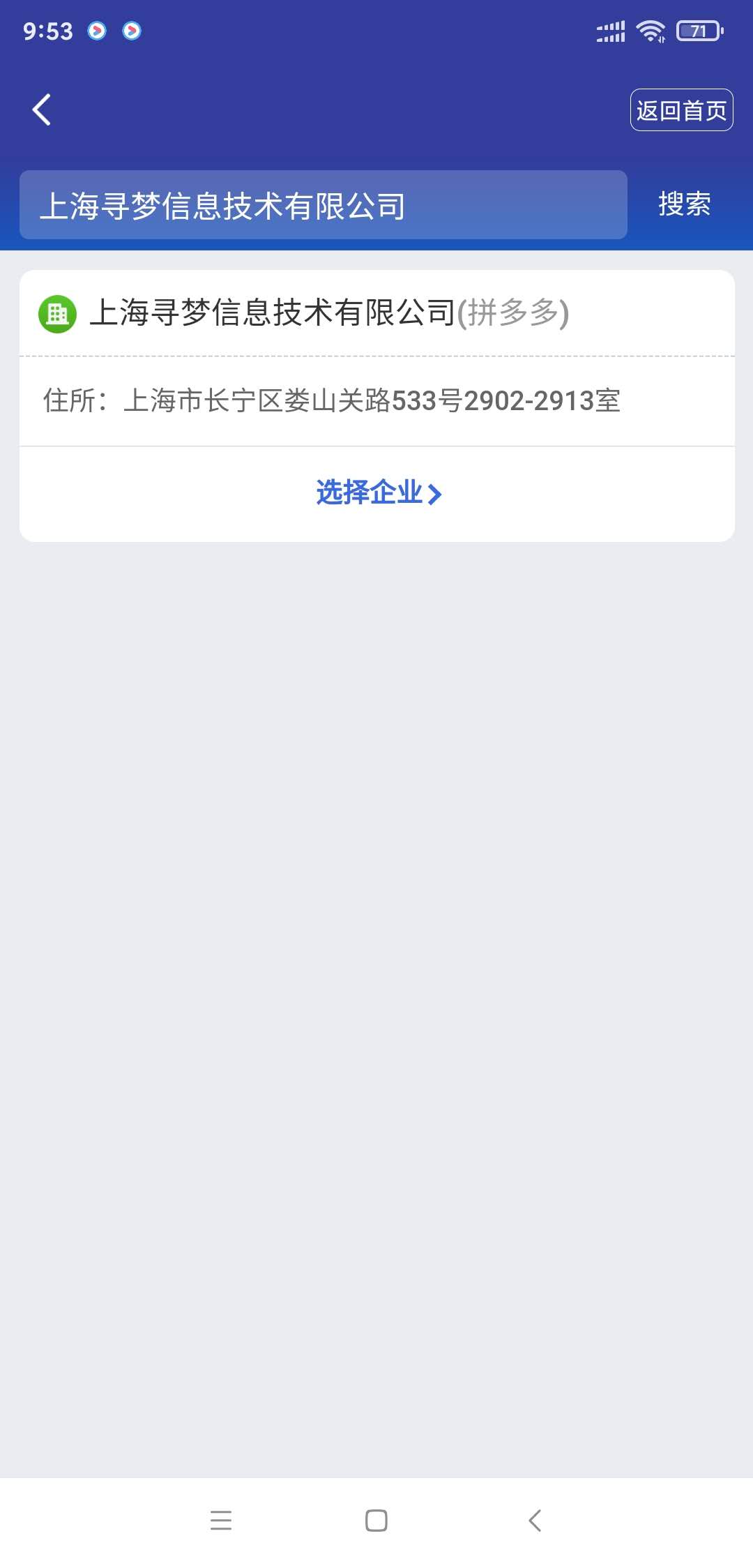
Task: Open the company detail via 选择企业
Action: pyautogui.click(x=376, y=493)
